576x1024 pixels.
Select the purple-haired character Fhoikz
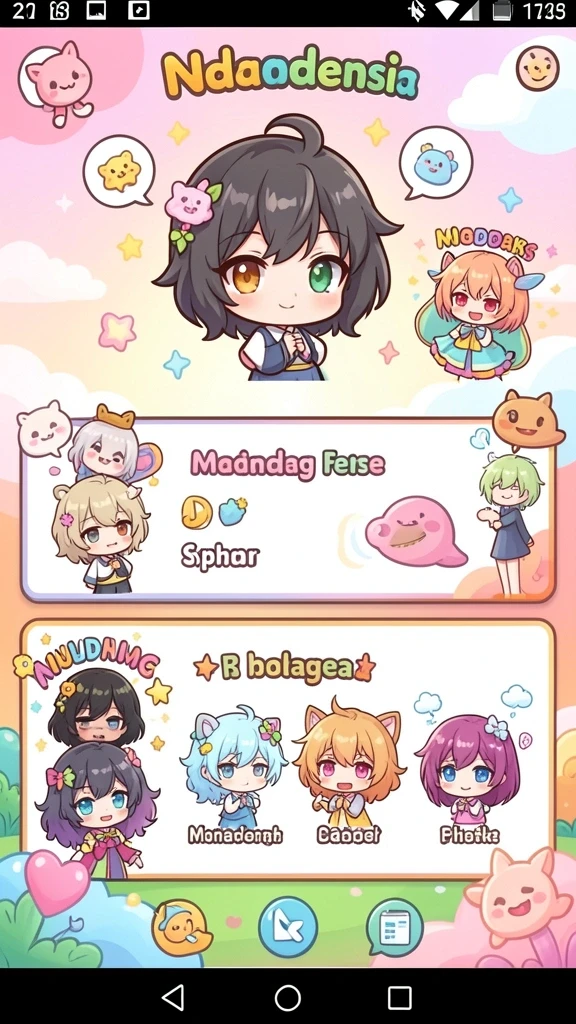pos(469,778)
